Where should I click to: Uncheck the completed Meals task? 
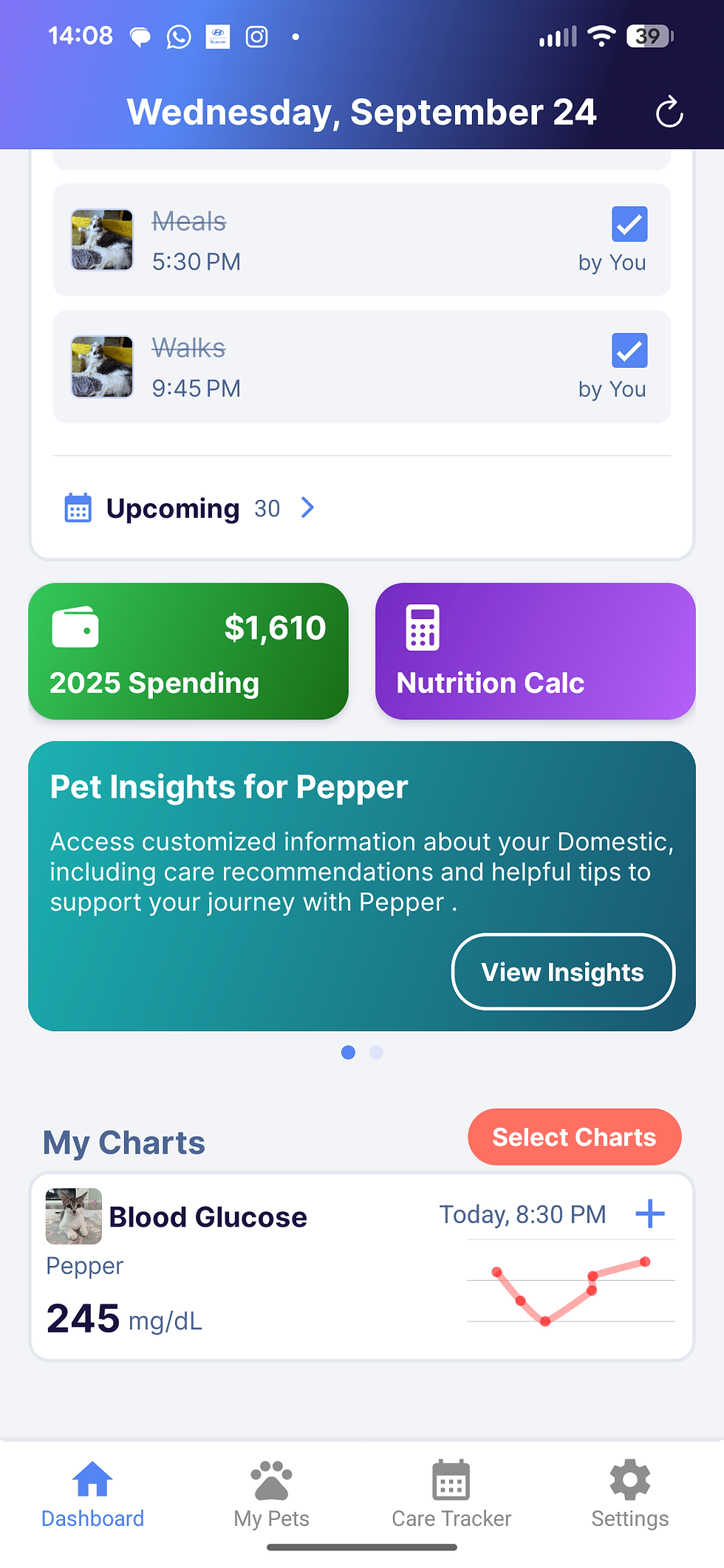[x=629, y=224]
